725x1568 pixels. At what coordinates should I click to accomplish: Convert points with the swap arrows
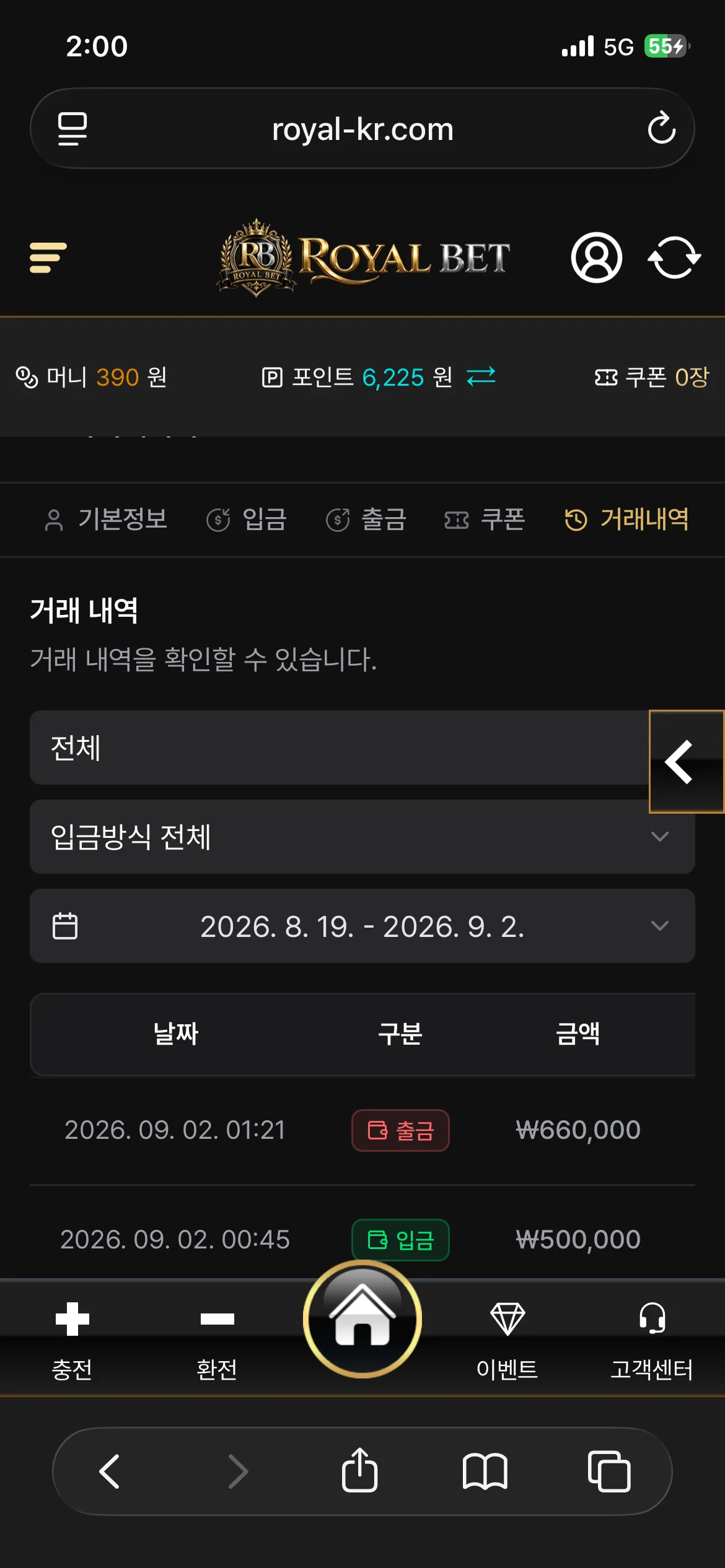[x=481, y=377]
